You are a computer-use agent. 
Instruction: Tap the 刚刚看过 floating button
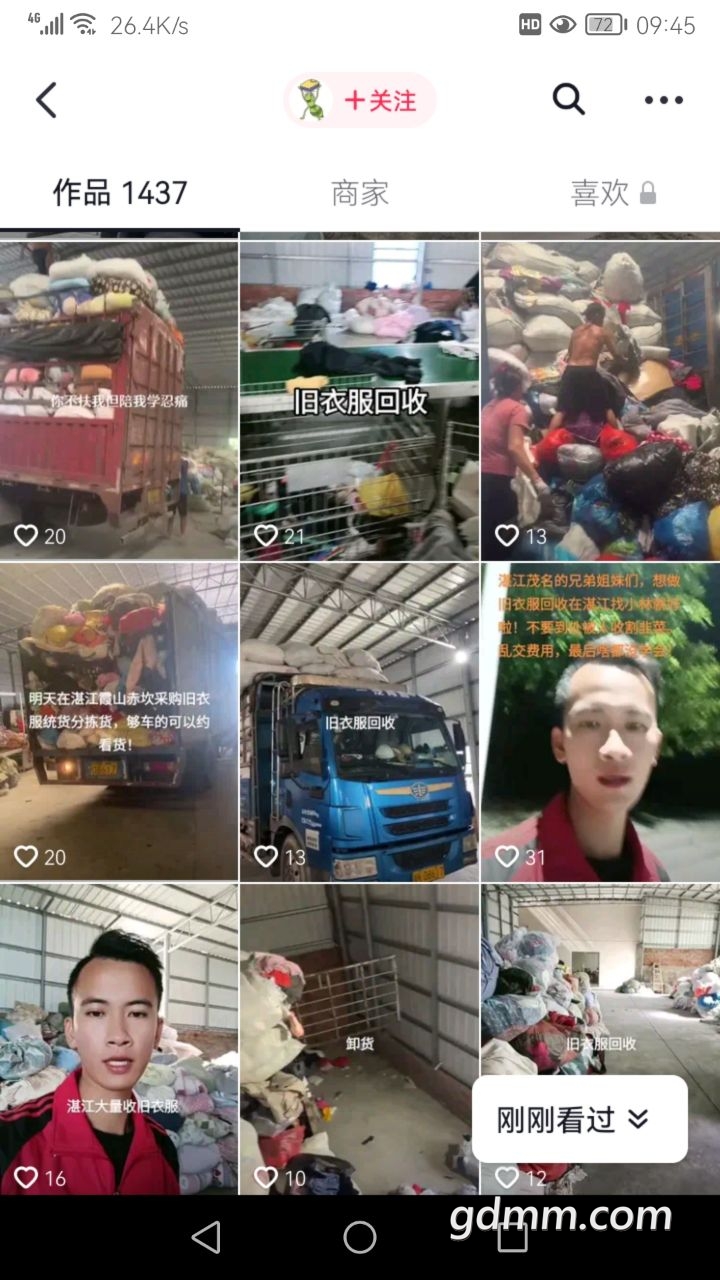(x=579, y=1119)
